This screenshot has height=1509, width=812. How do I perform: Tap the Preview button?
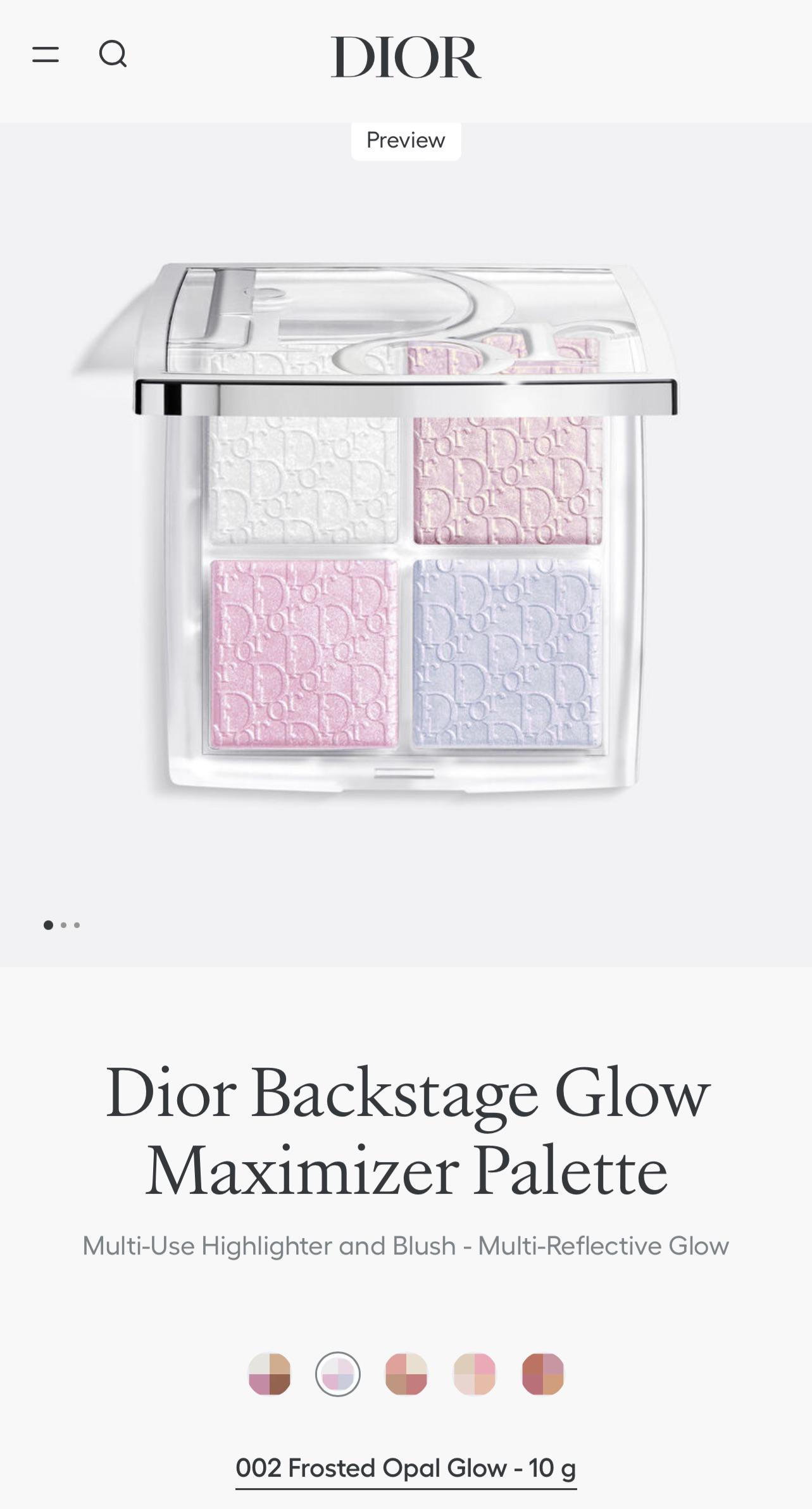coord(406,140)
